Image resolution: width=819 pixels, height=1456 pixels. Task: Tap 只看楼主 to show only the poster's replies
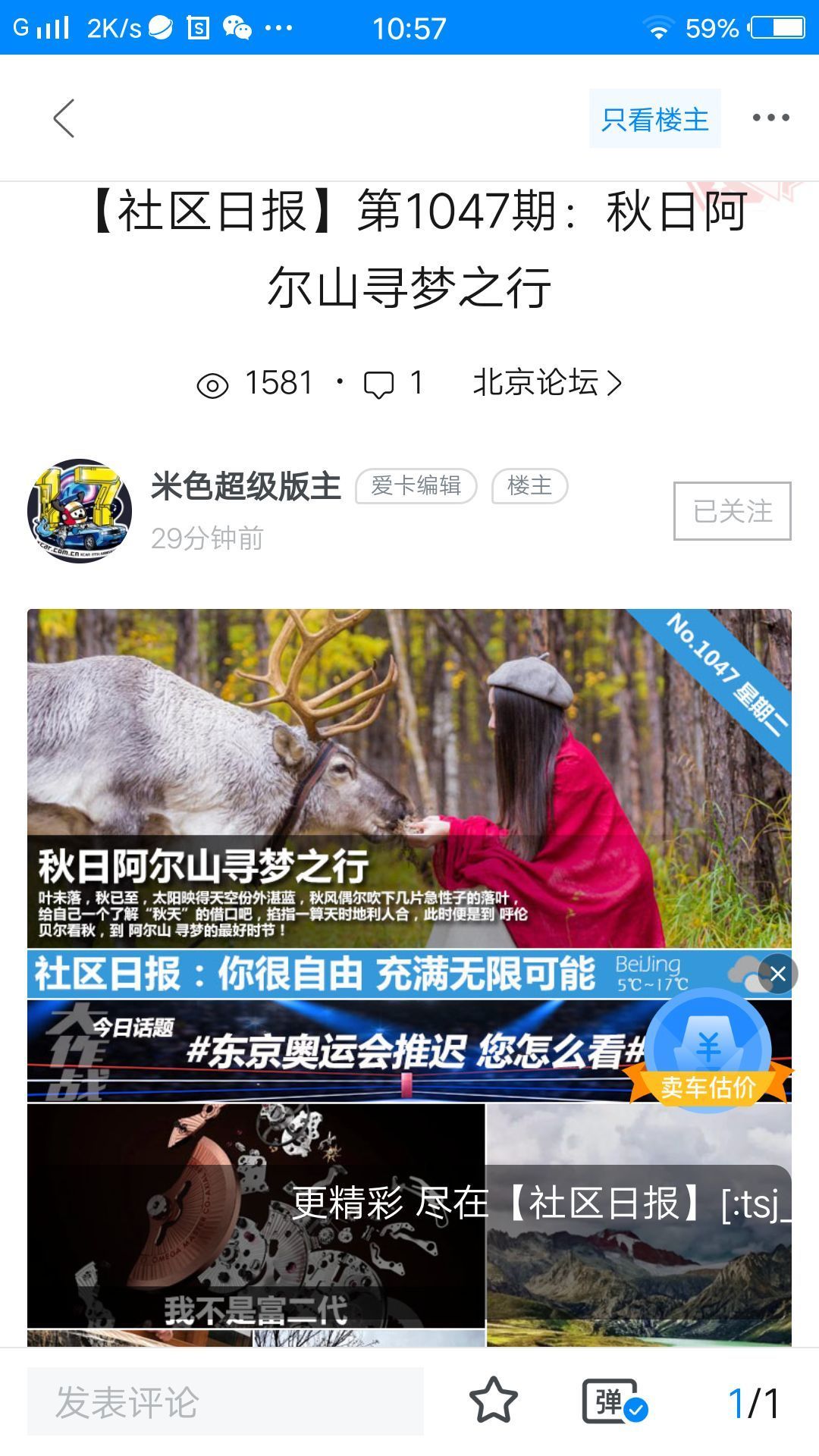coord(654,119)
